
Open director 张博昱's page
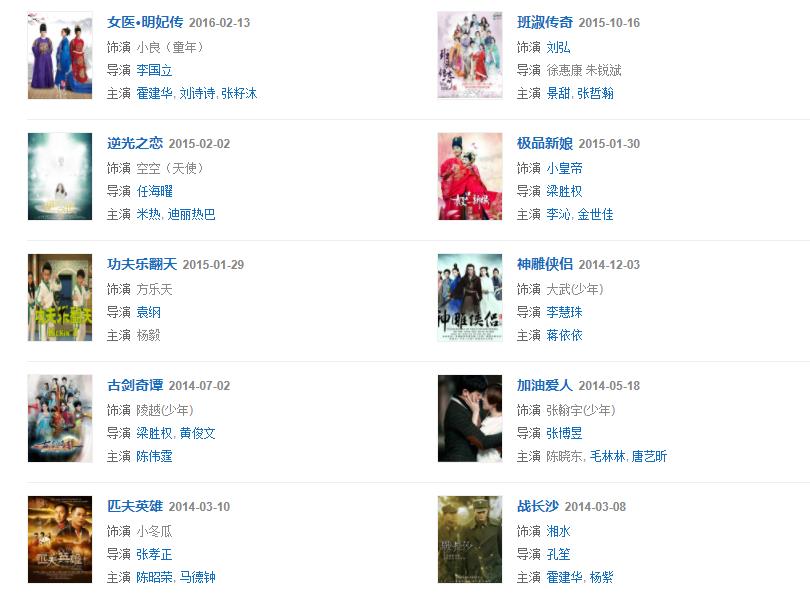coord(564,434)
